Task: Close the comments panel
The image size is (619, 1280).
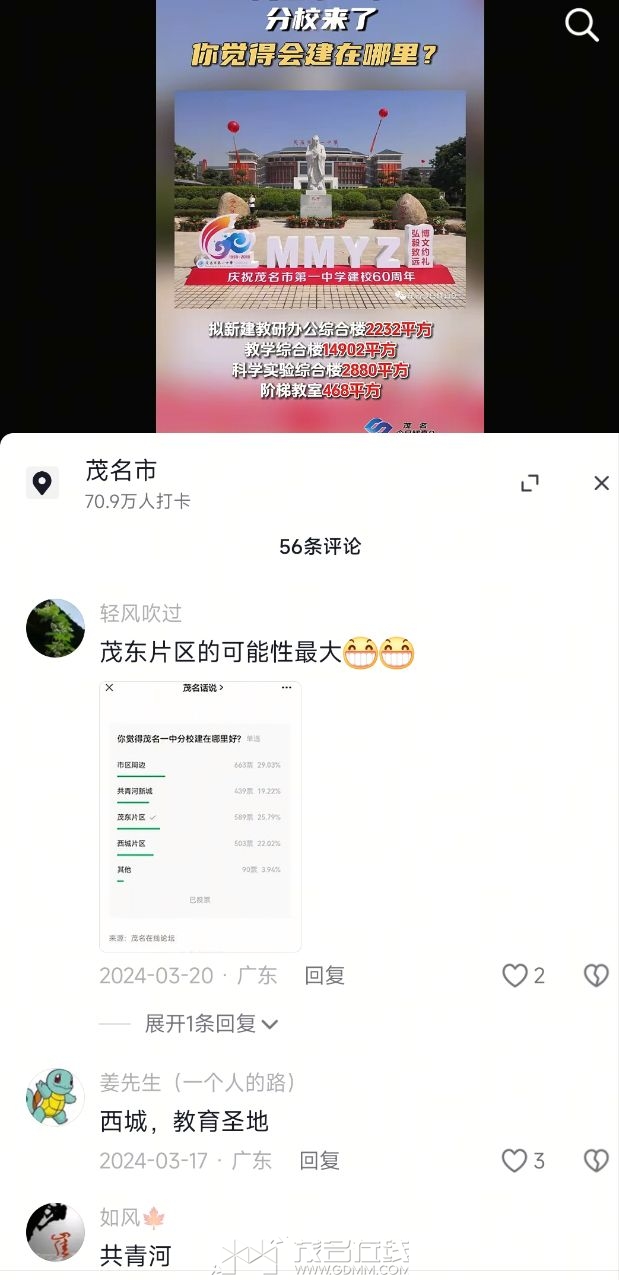Action: (x=601, y=484)
